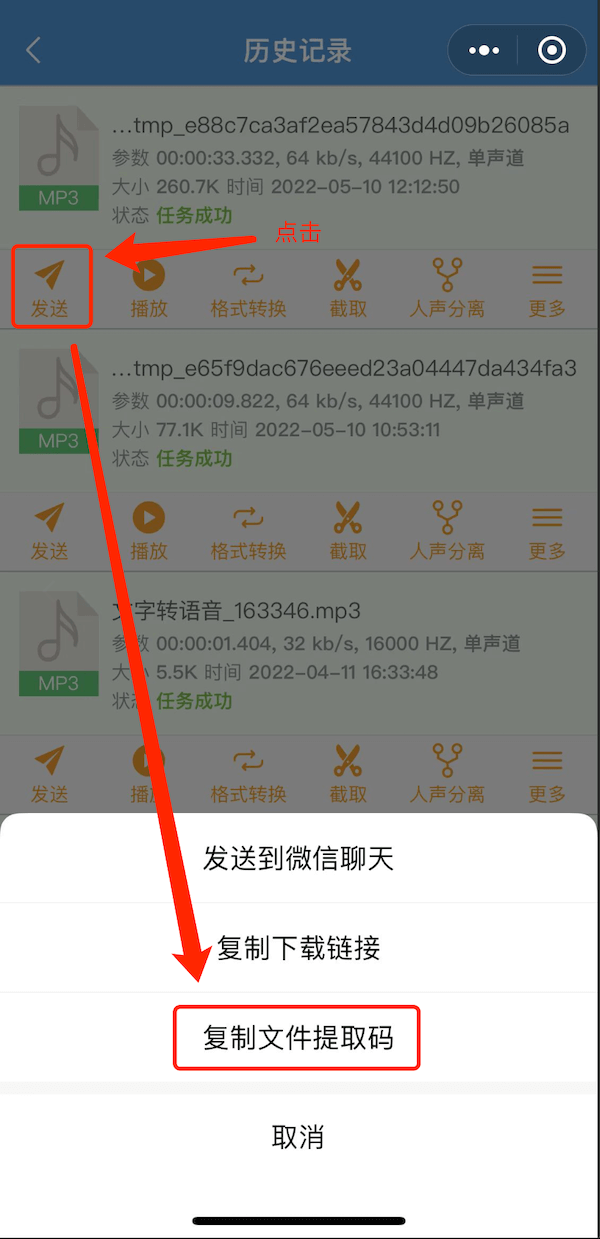Choose 发送到微信聊天 in the sheet
Screen dimensions: 600x1239
click(298, 859)
